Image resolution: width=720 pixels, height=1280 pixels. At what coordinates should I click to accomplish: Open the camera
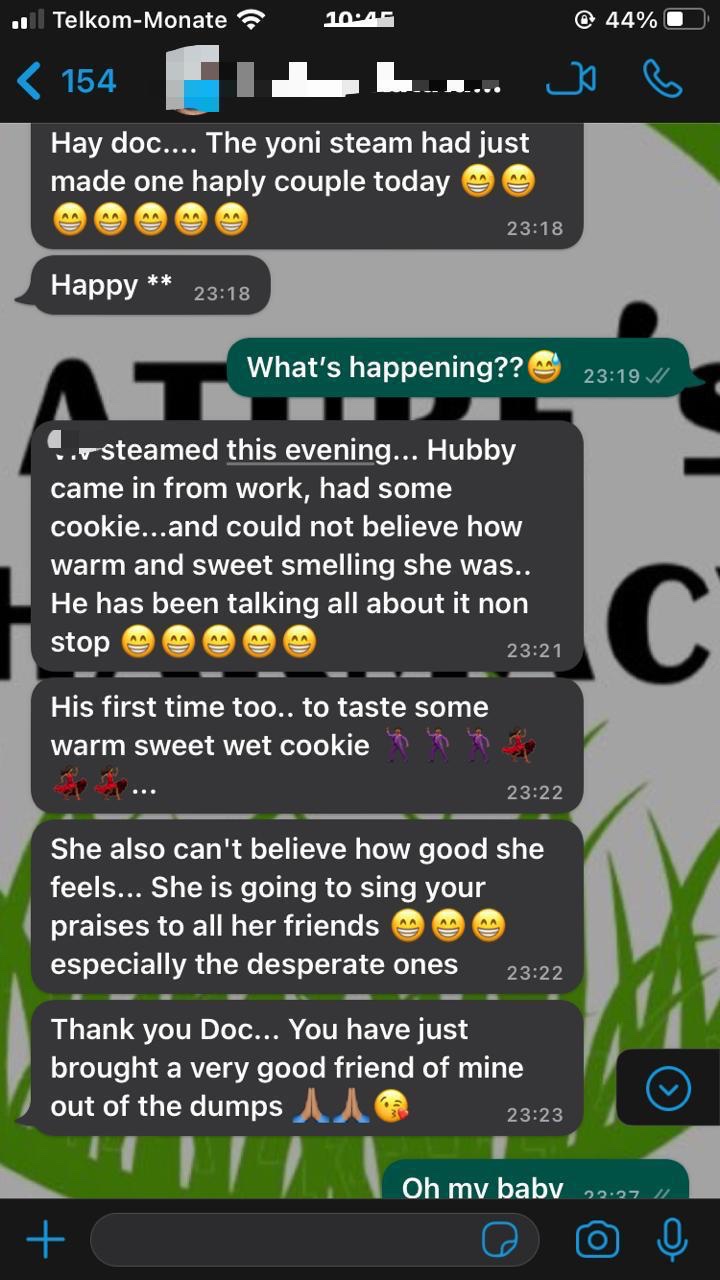coord(597,1240)
